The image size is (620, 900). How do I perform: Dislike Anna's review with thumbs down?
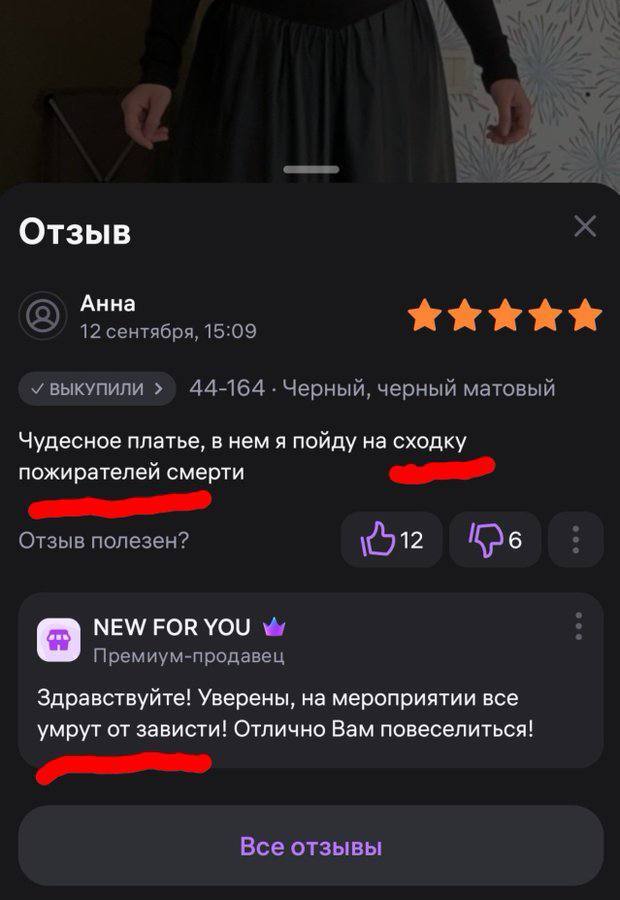coord(496,540)
